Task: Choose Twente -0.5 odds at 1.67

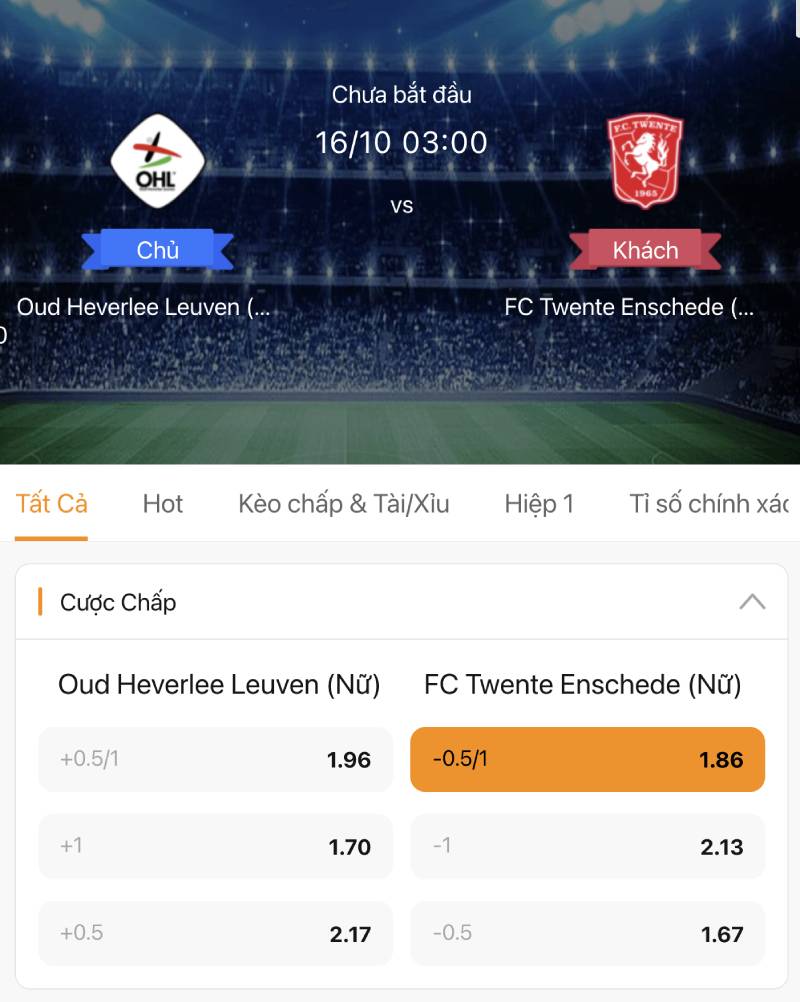Action: tap(587, 934)
